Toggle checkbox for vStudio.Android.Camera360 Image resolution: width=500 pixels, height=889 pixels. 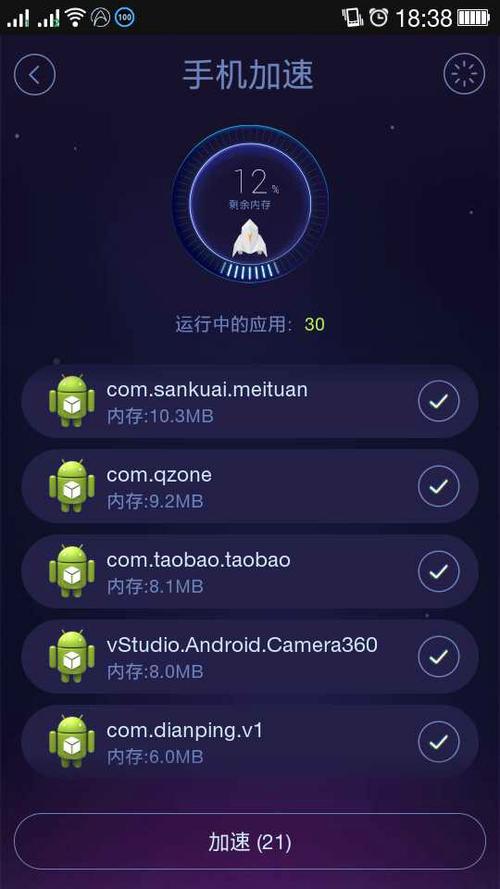click(x=439, y=657)
